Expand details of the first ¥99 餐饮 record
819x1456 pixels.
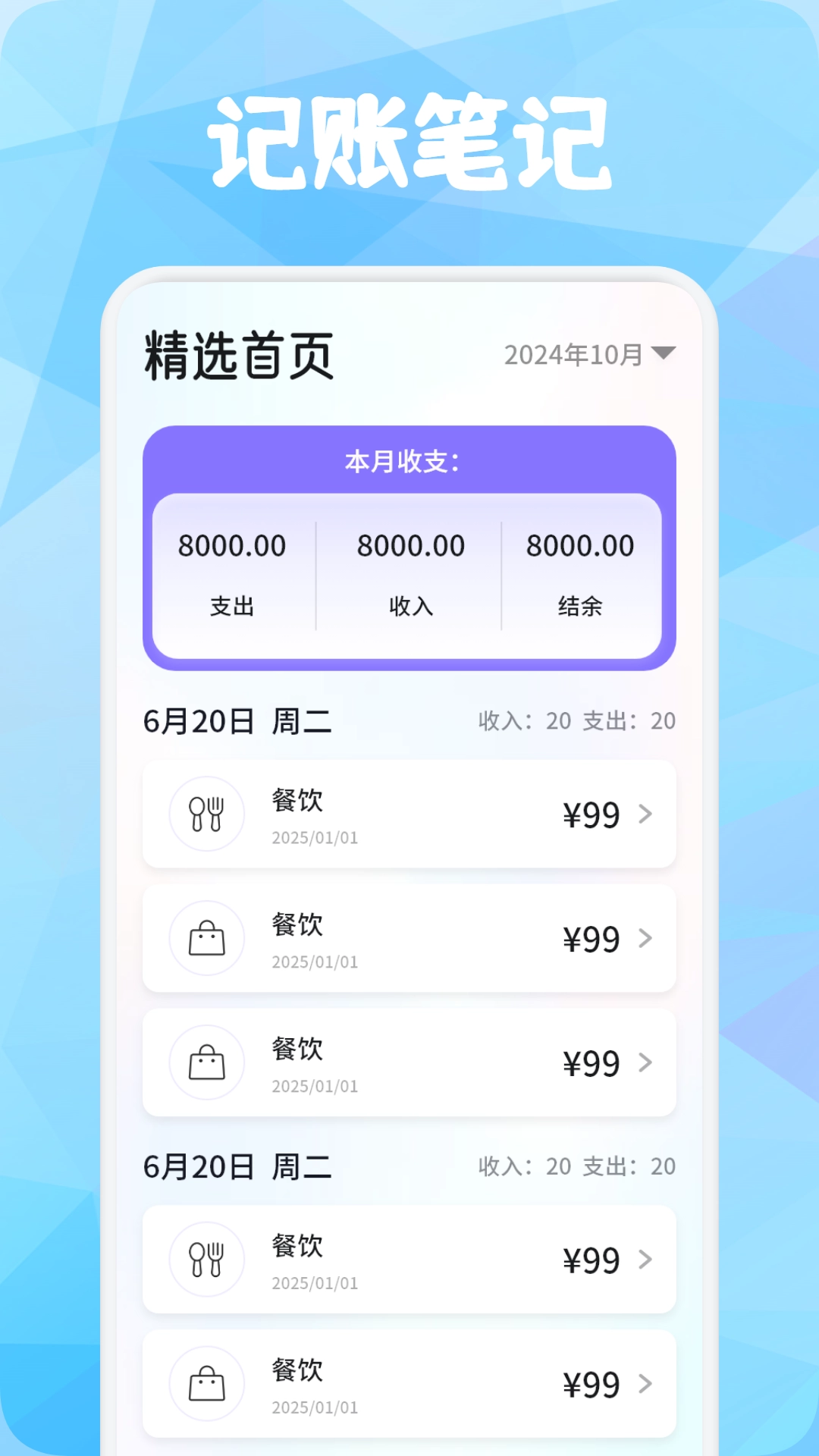pos(645,814)
